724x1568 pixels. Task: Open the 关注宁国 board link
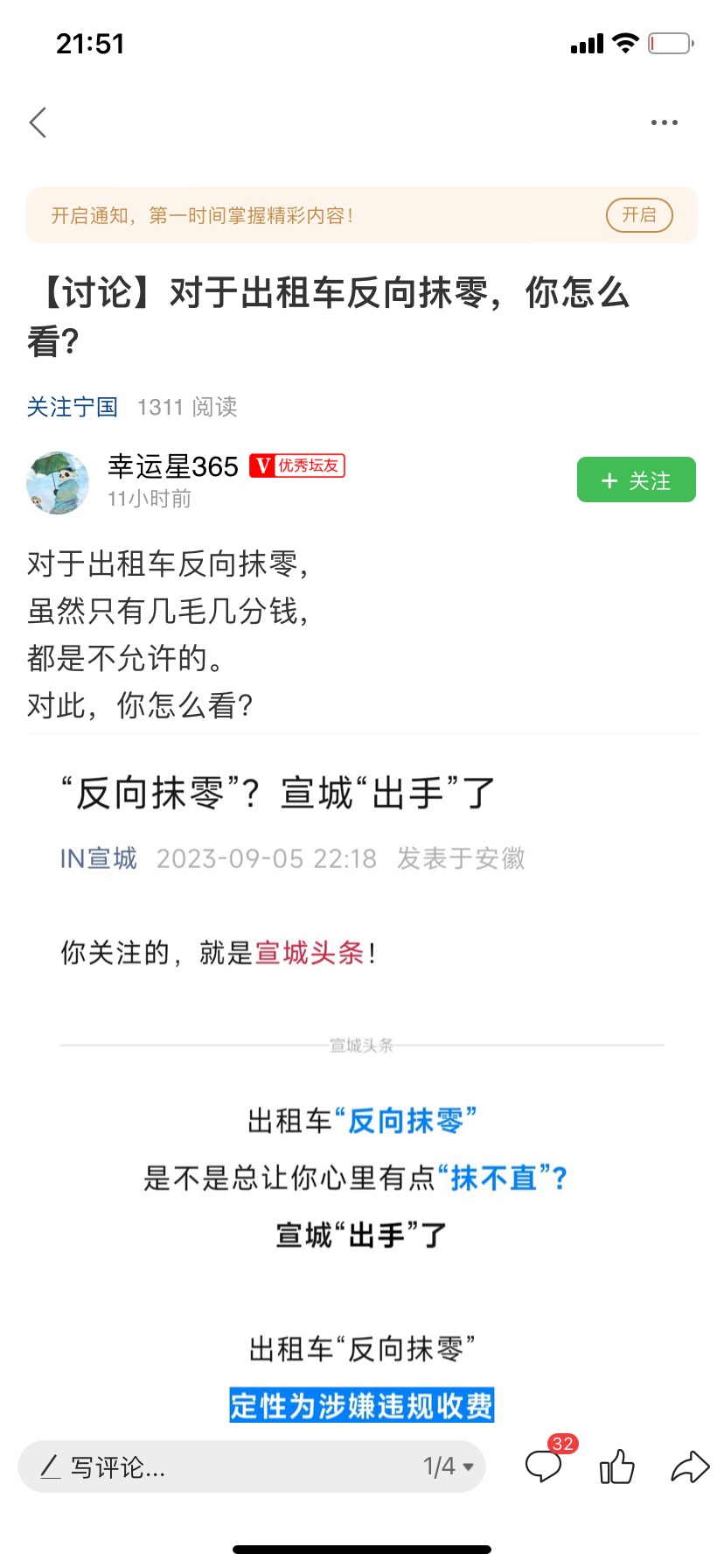pos(72,407)
